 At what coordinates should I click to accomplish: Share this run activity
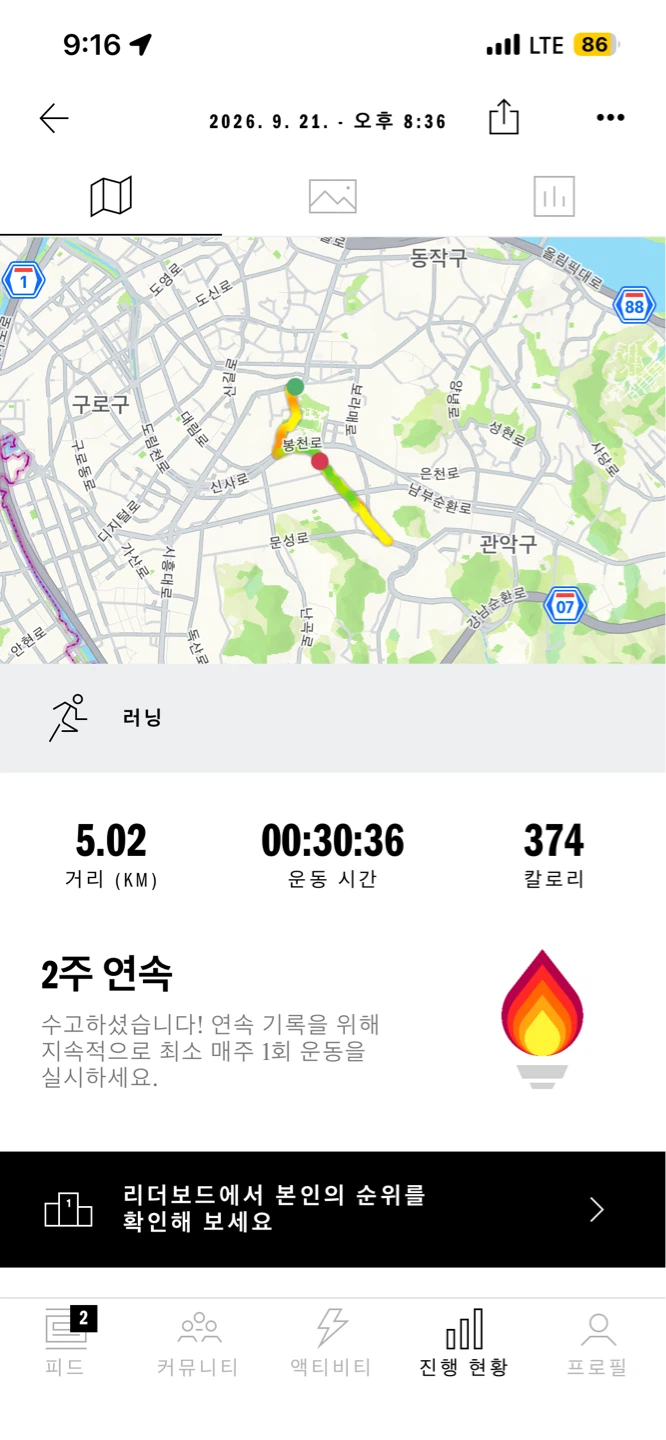click(504, 117)
